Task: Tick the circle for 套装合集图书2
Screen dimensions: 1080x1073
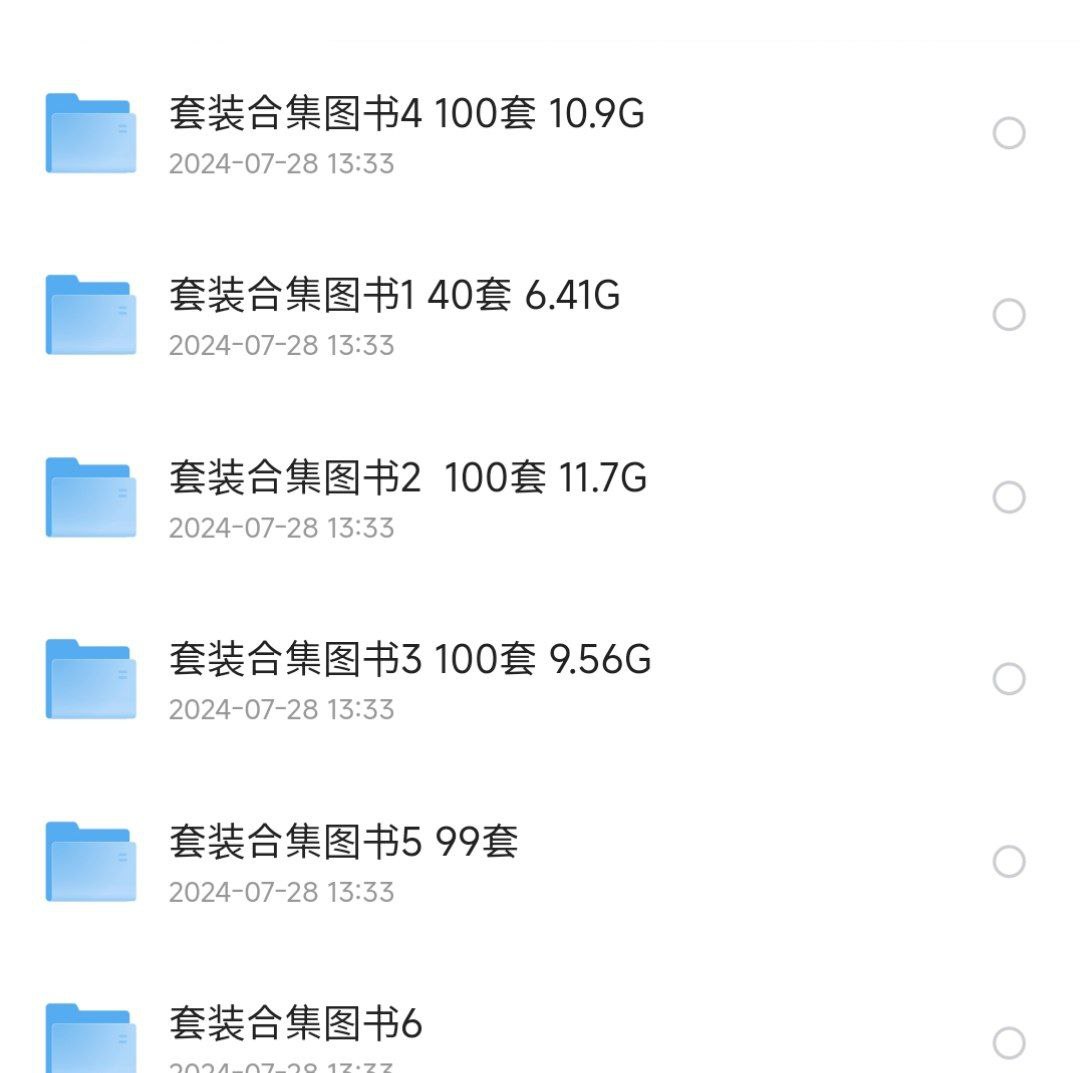Action: point(1009,497)
